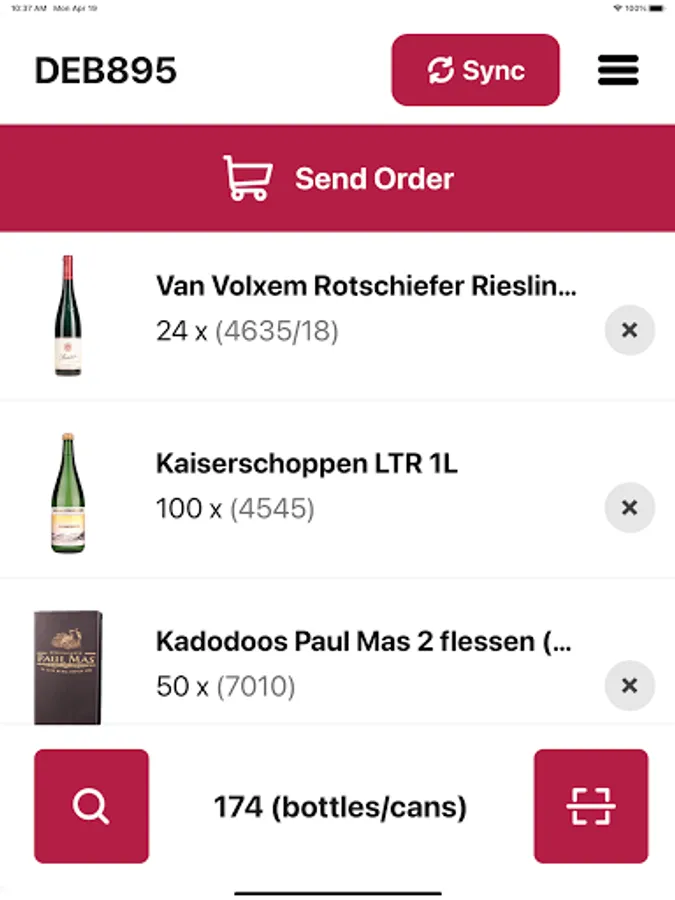Viewport: 675px width, 900px height.
Task: Send the order
Action: click(x=337, y=179)
